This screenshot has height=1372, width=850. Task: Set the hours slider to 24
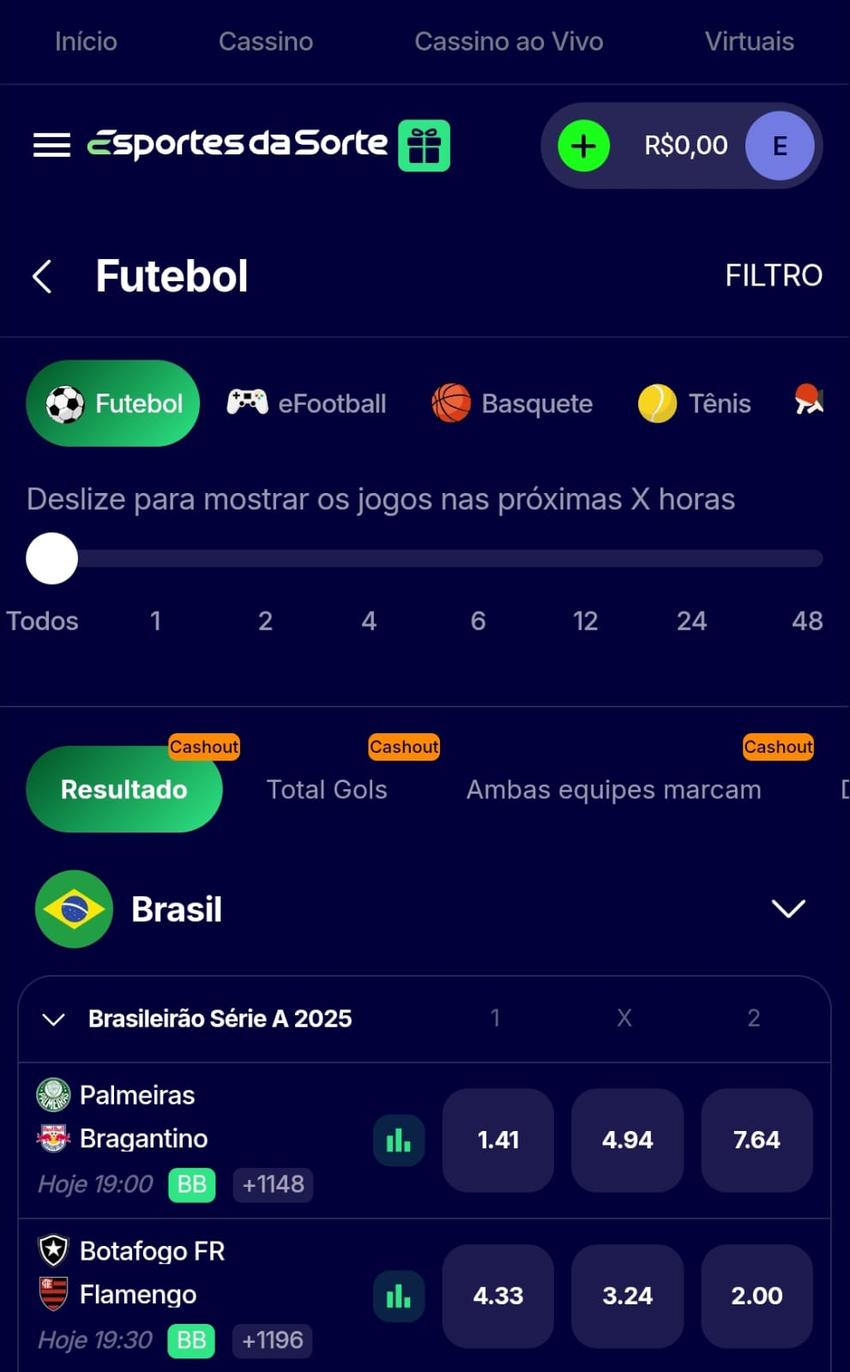(x=691, y=558)
